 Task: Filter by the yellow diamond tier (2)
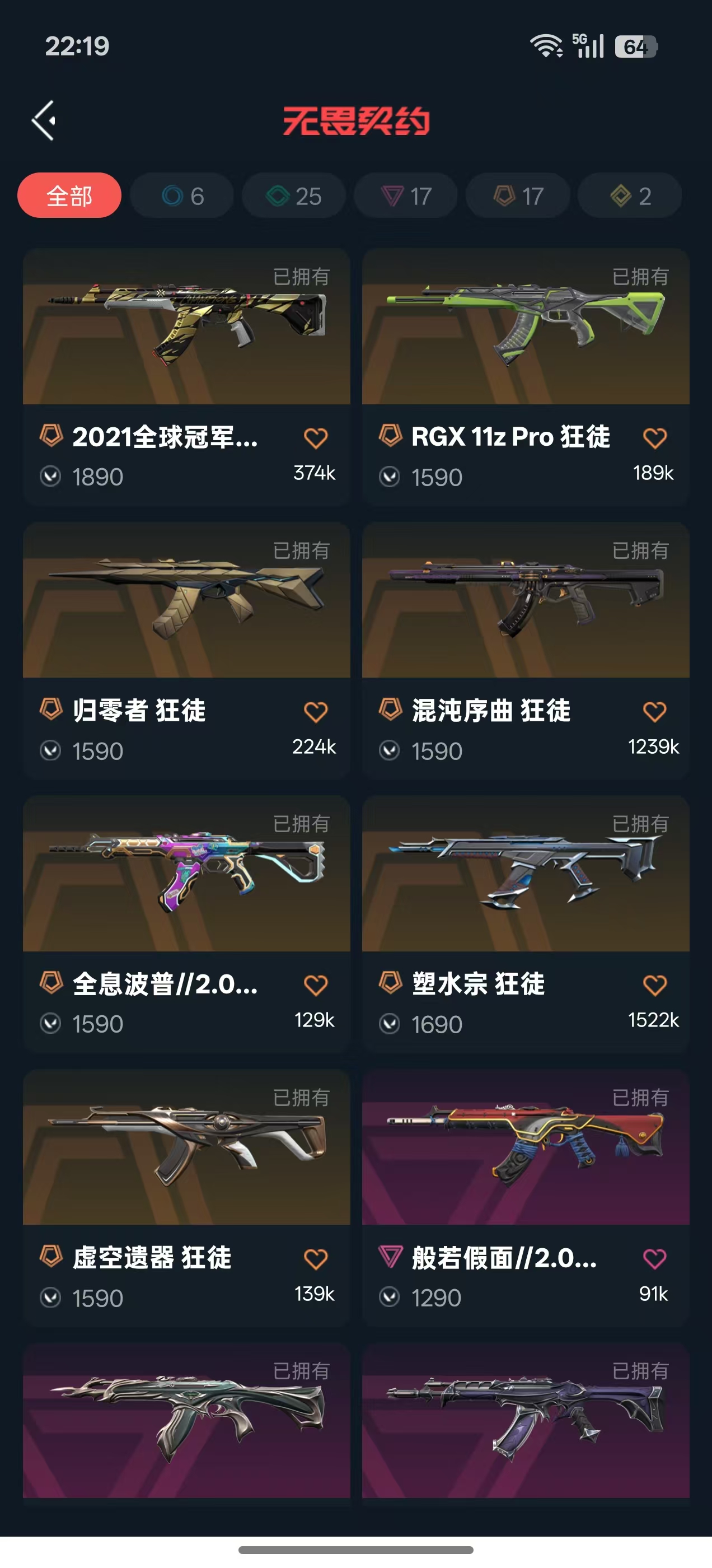pos(630,195)
